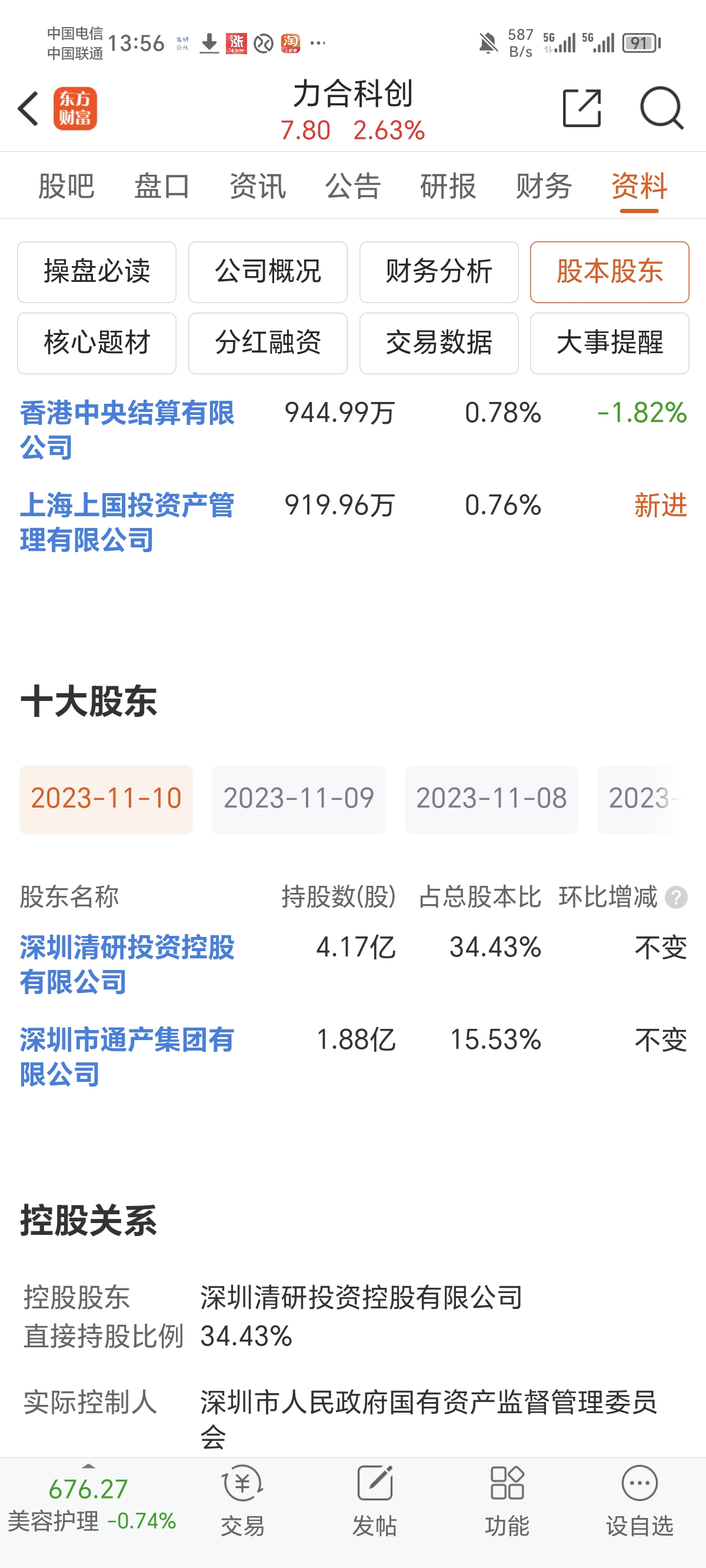This screenshot has height=1568, width=706.
Task: Go back using the top-left arrow
Action: point(28,109)
